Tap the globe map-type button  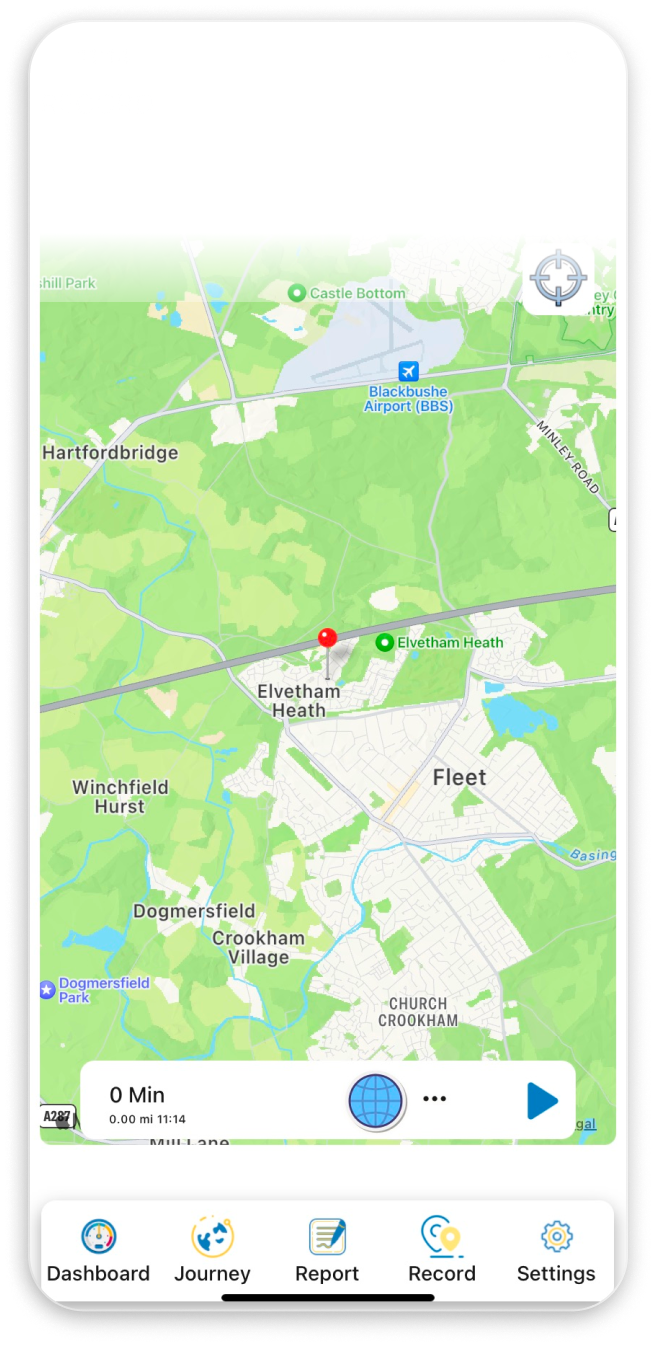(376, 1101)
